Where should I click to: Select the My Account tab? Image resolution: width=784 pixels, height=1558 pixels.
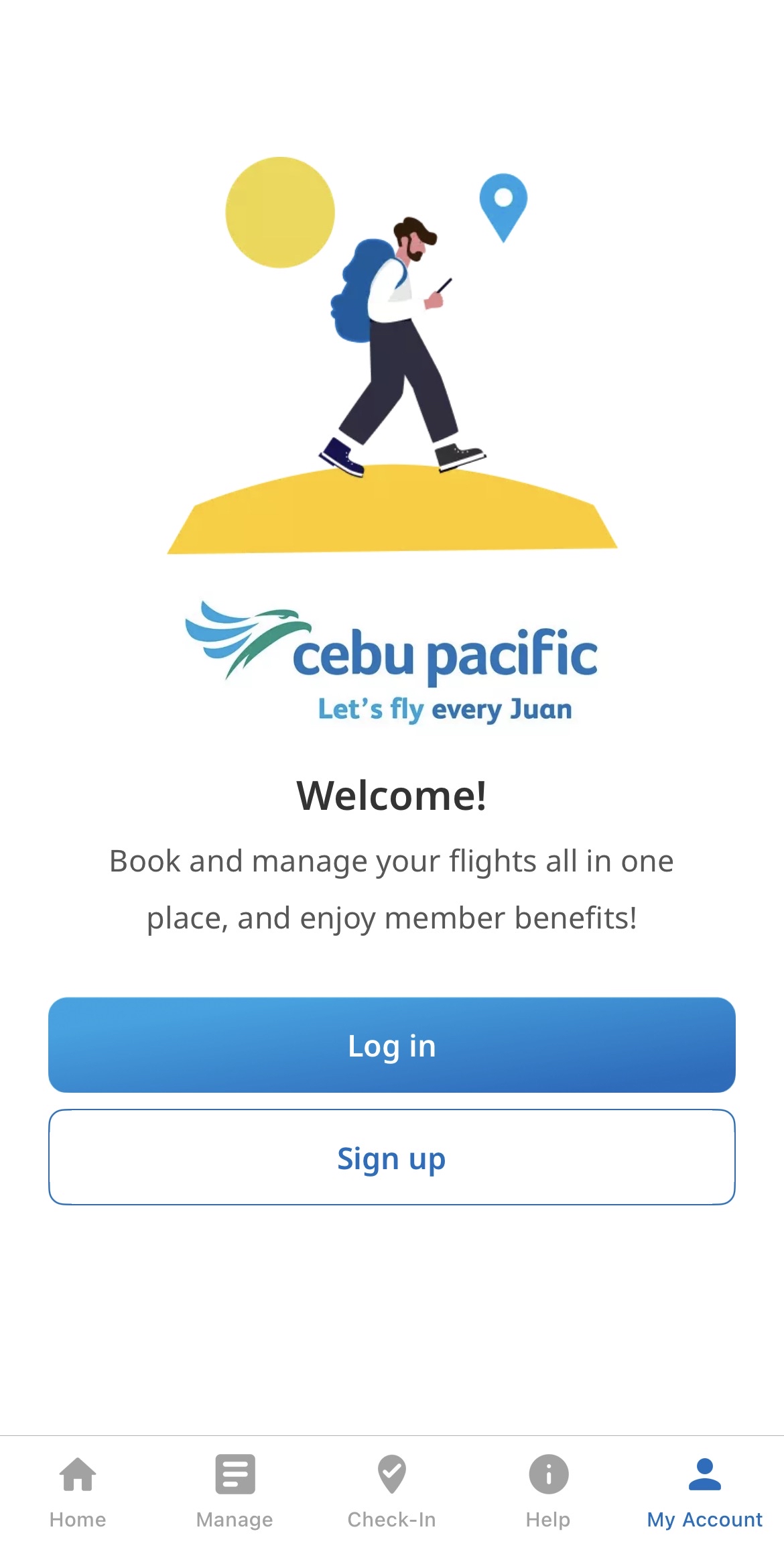704,1491
